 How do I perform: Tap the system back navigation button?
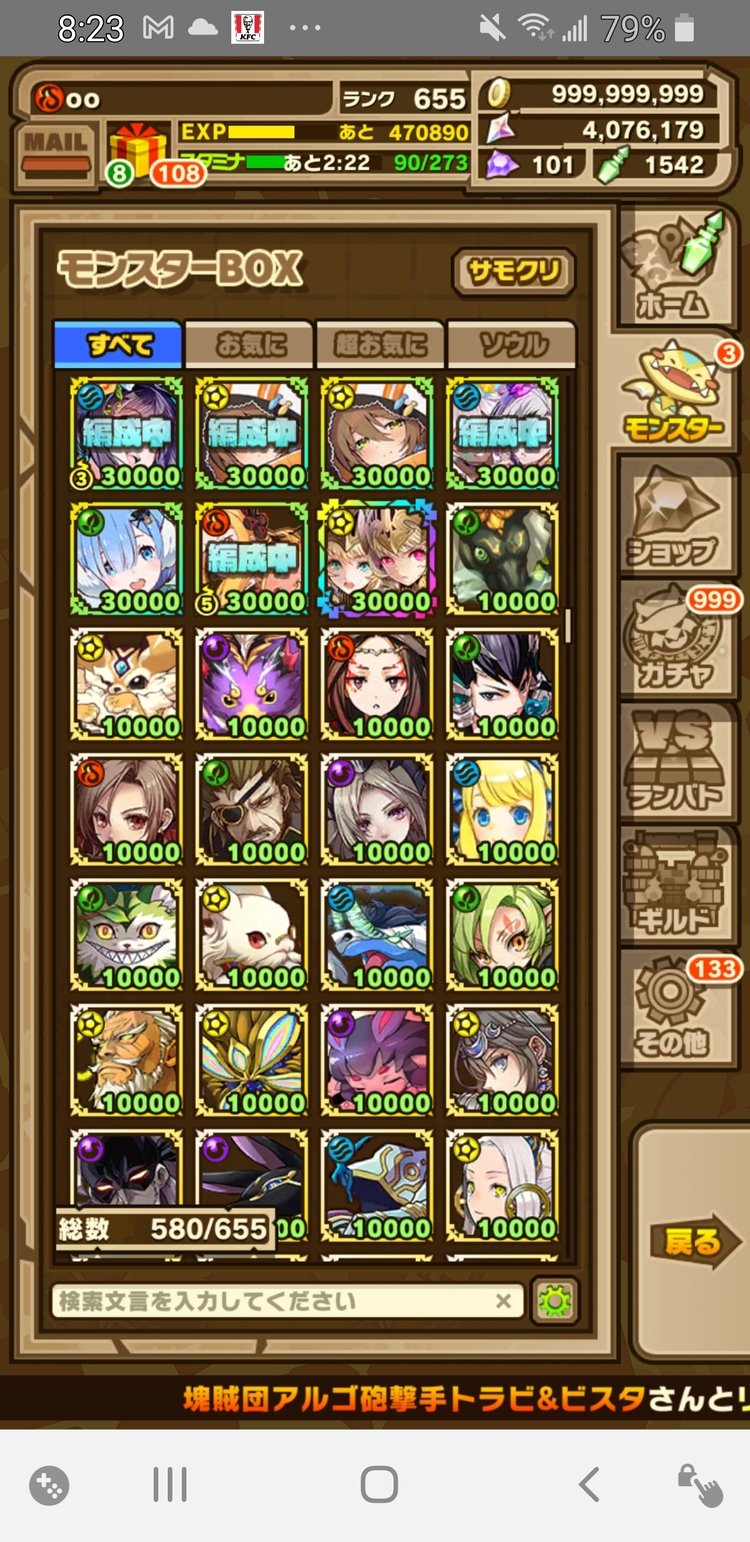(x=589, y=1485)
